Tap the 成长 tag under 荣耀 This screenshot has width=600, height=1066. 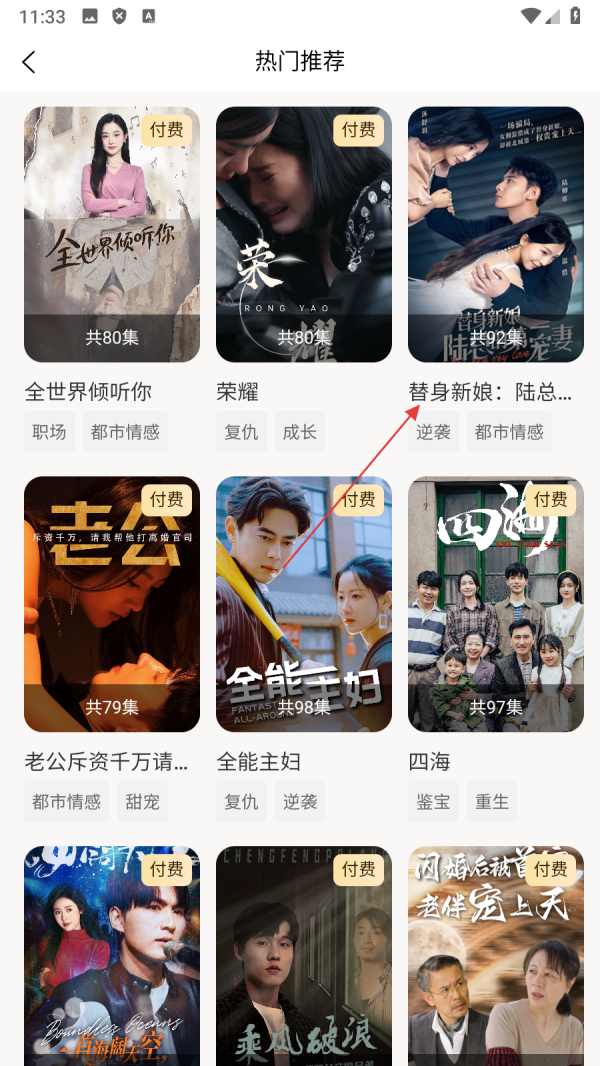click(x=299, y=432)
